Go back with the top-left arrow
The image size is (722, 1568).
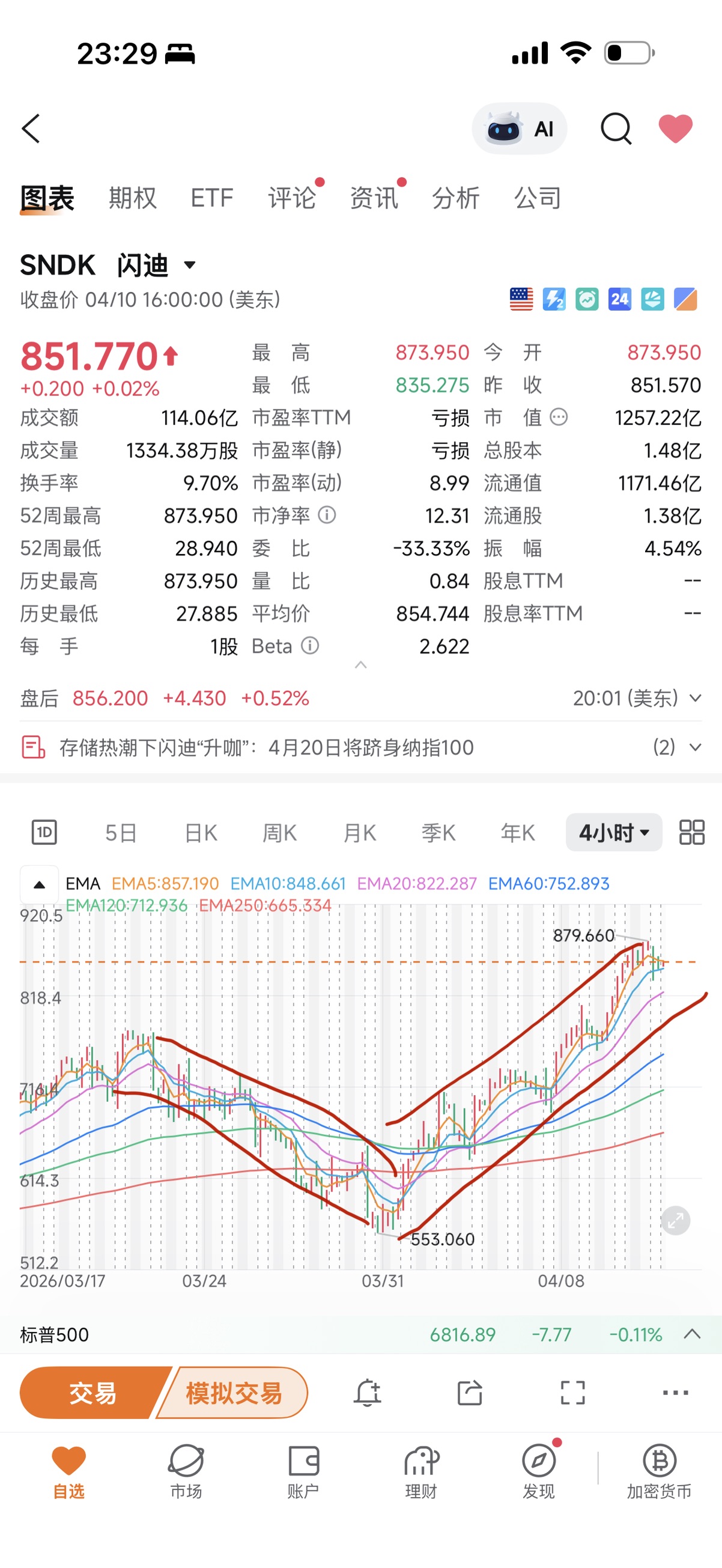(x=31, y=129)
